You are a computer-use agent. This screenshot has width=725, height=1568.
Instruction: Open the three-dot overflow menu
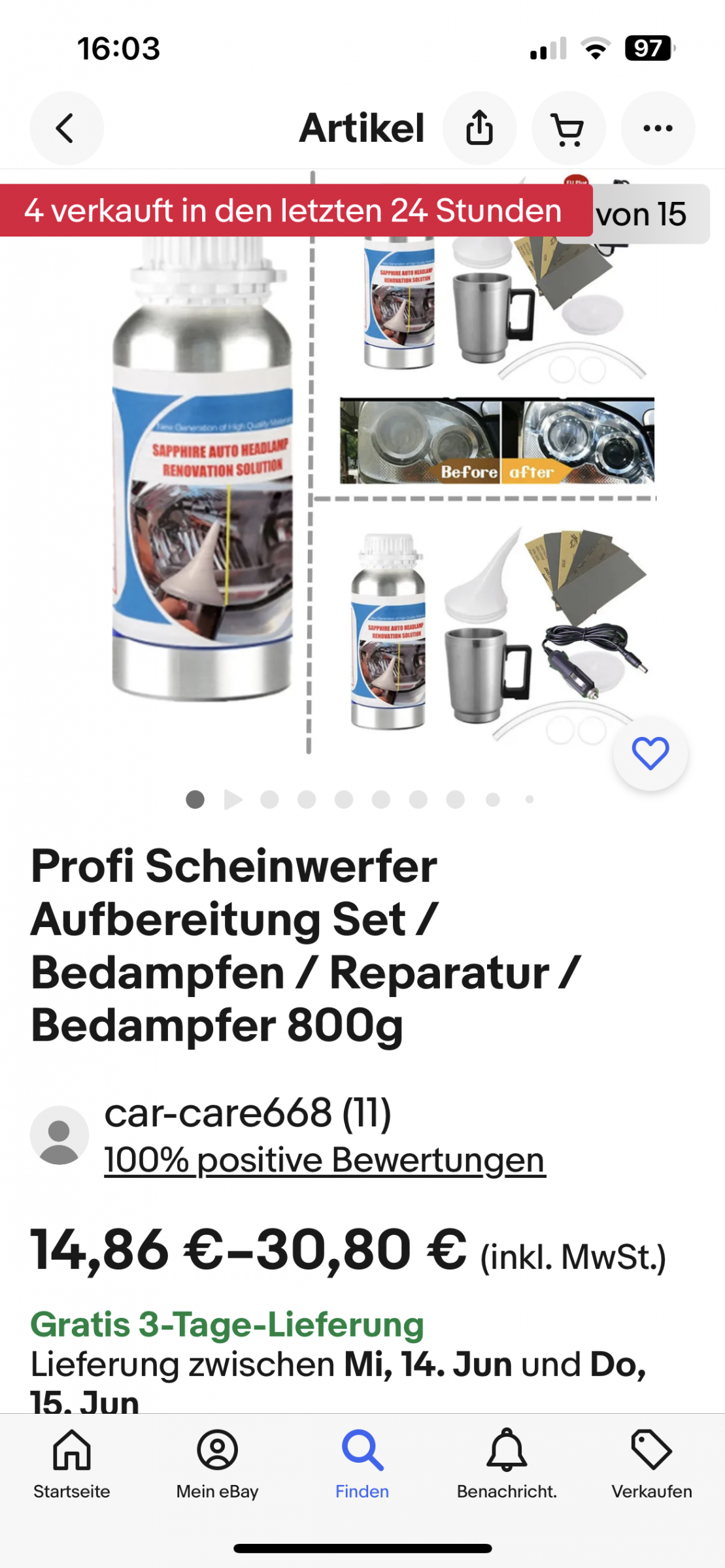click(658, 128)
